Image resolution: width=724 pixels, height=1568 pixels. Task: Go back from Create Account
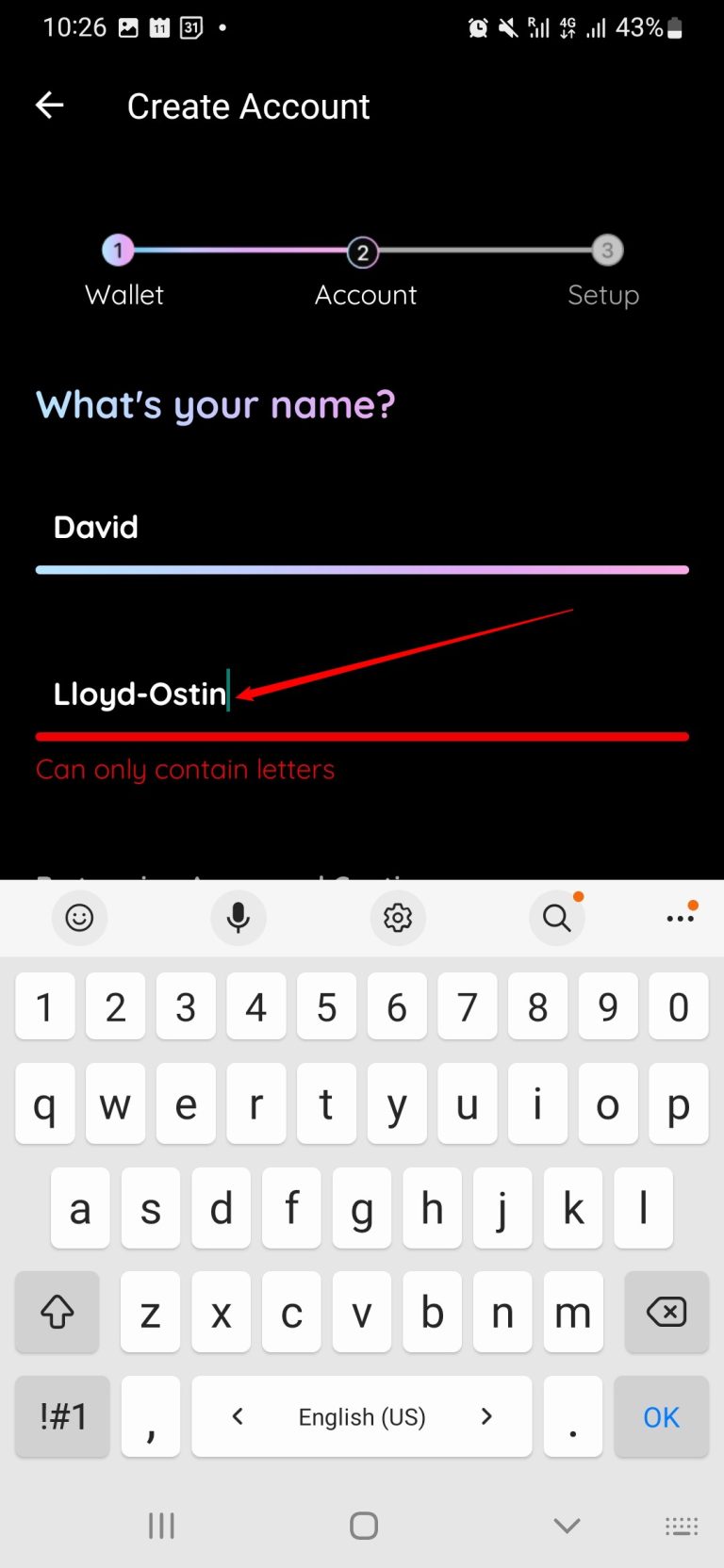click(49, 106)
